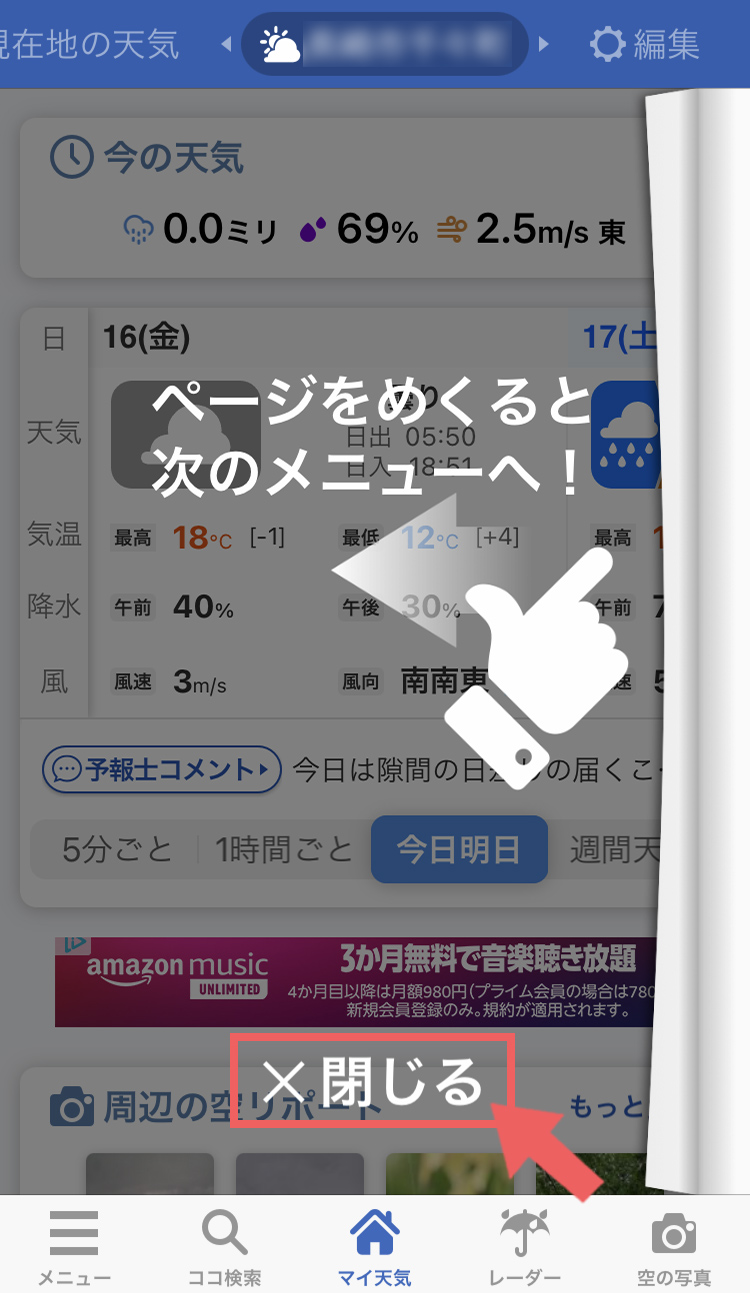Switch to マイ天気 home tab

pyautogui.click(x=375, y=1246)
